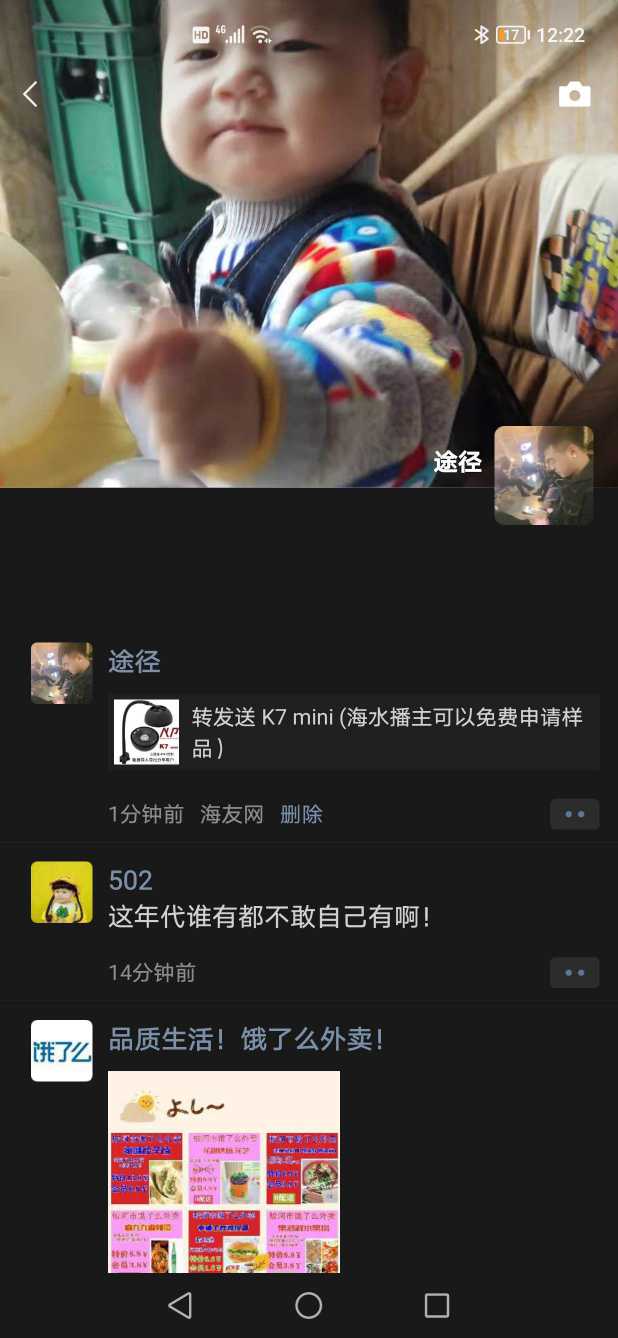Open the 饿了么 avatar
Viewport: 618px width, 1338px height.
click(x=62, y=1050)
